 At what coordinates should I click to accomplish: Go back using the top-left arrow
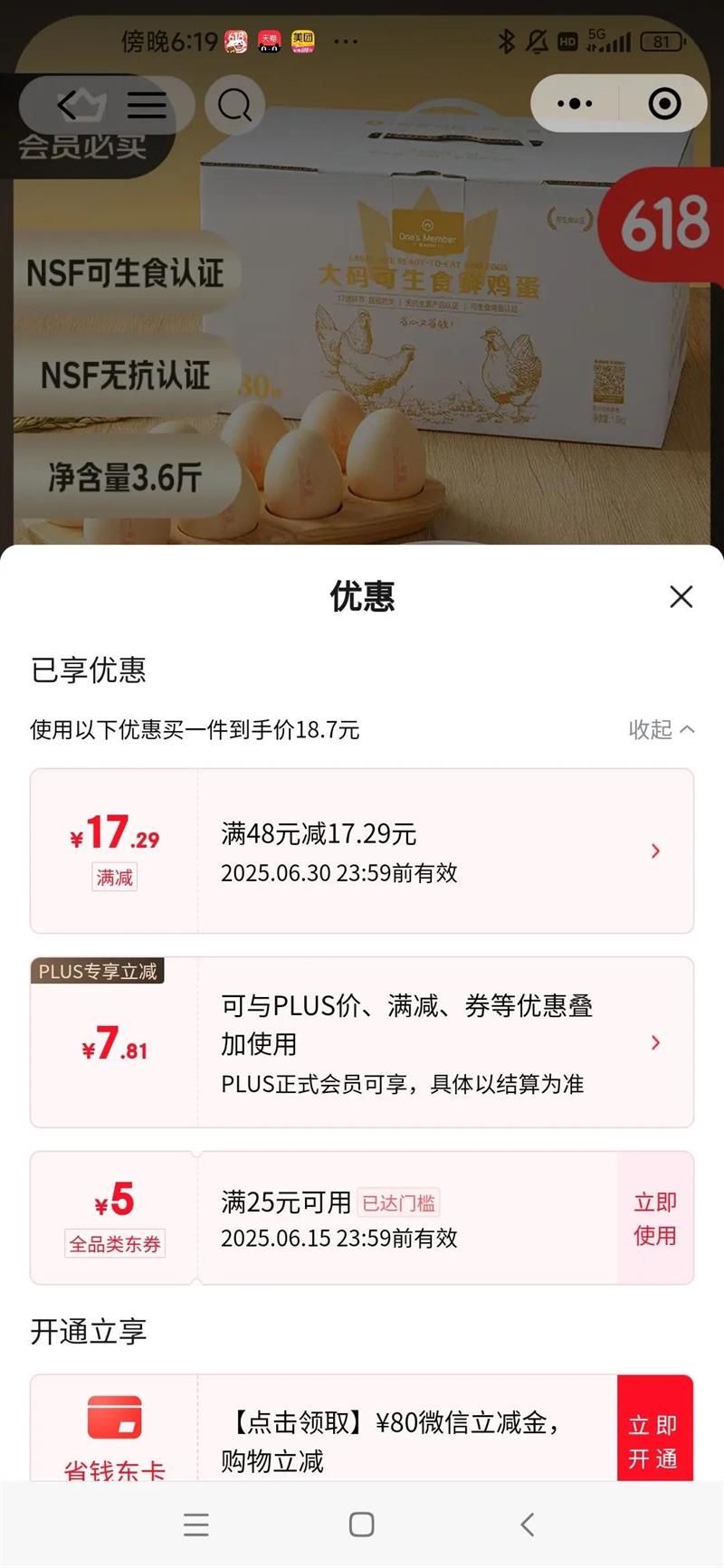(66, 106)
